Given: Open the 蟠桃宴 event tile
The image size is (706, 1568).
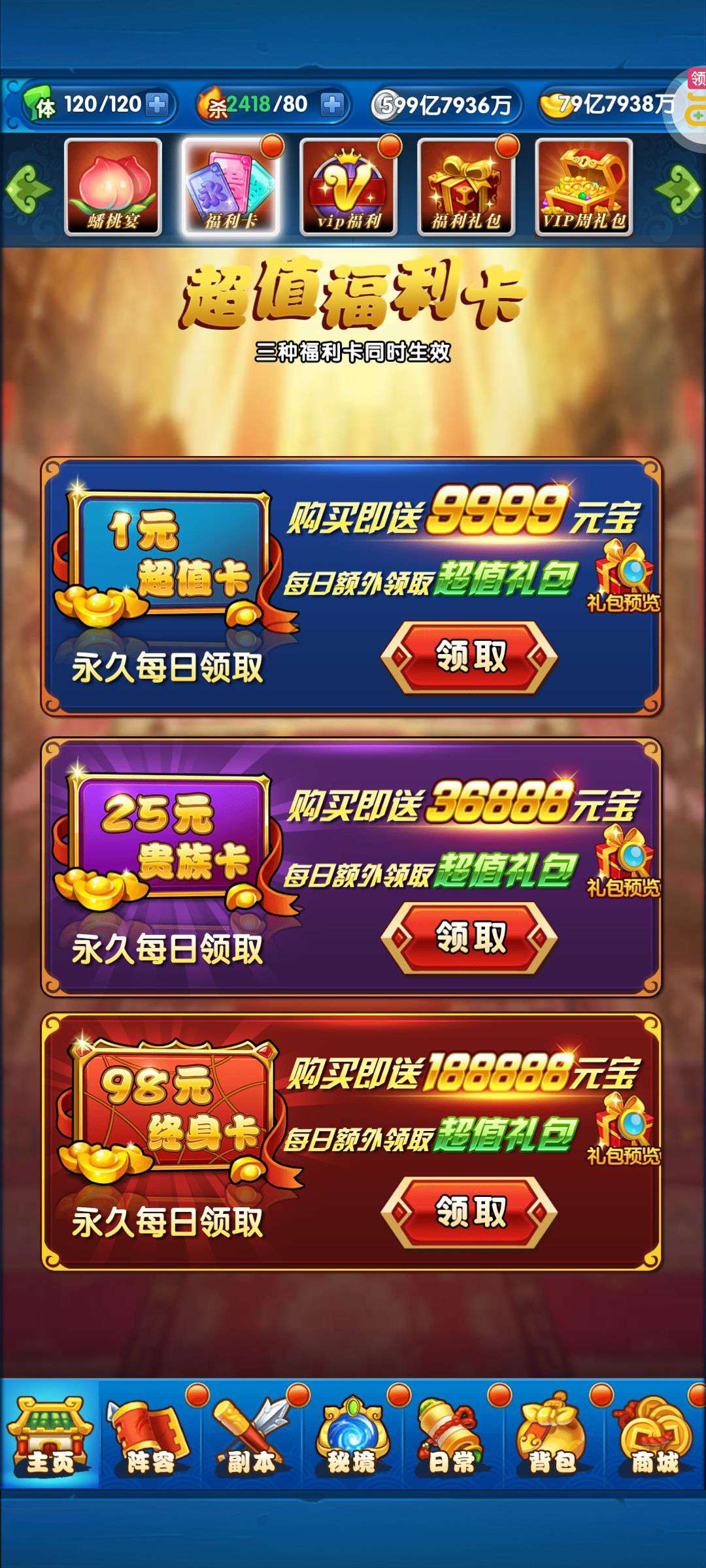Looking at the screenshot, I should pos(113,187).
